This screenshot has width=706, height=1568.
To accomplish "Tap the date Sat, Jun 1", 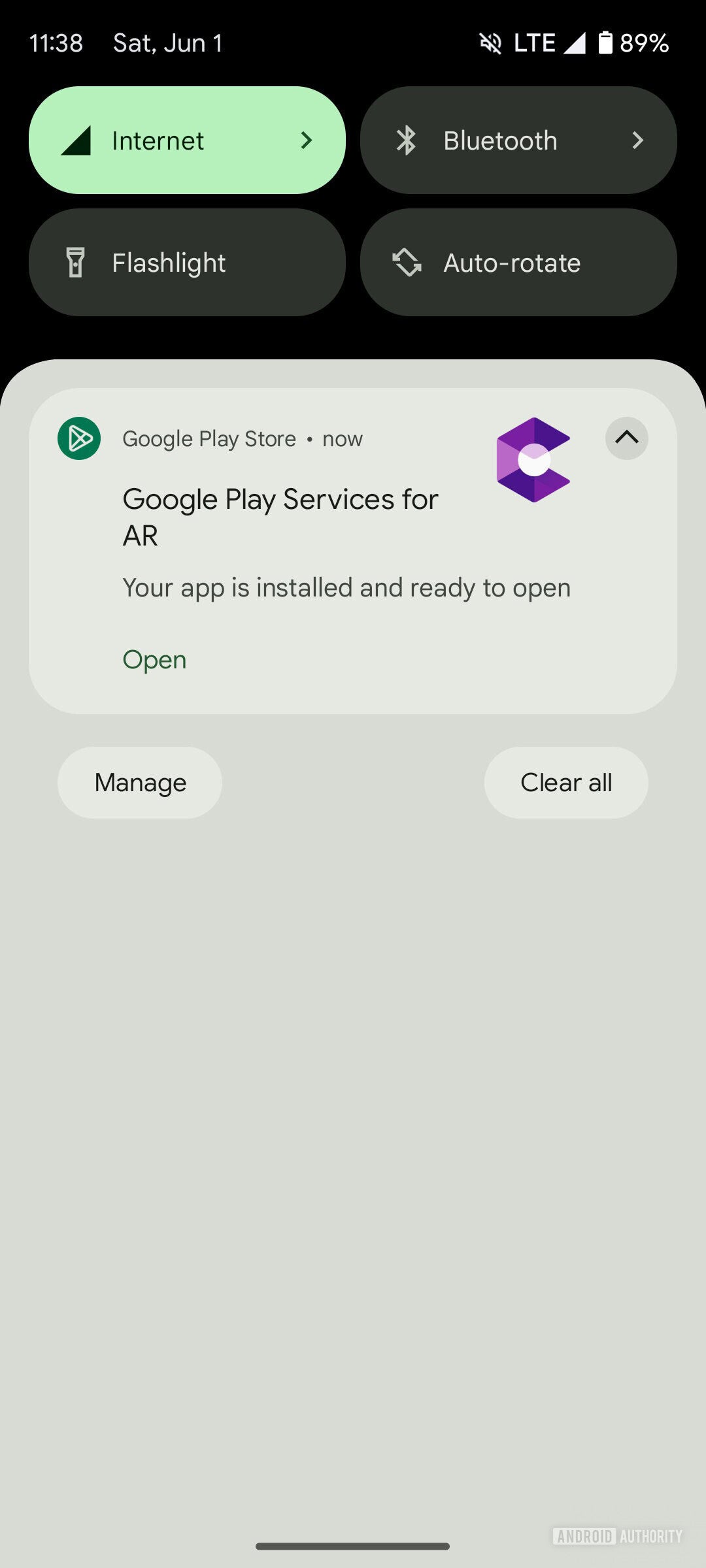I will click(x=168, y=42).
